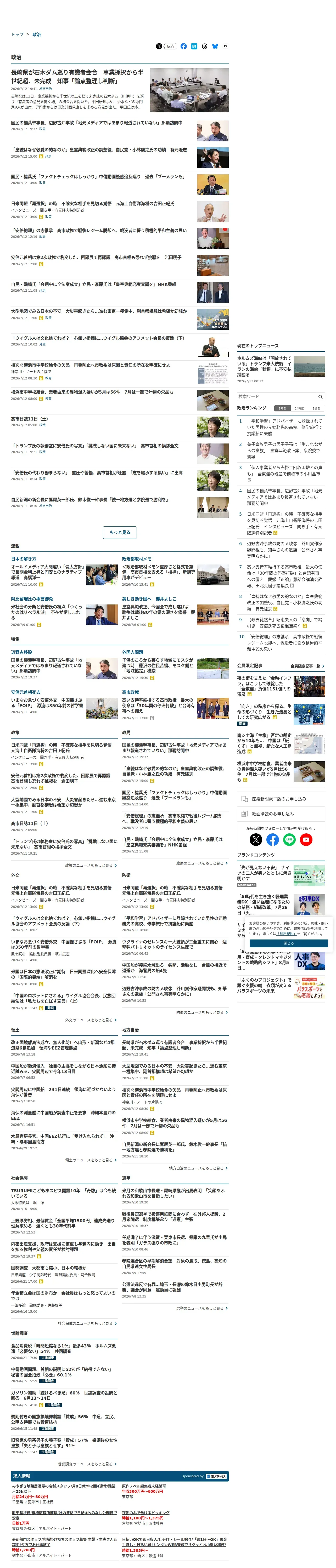Switch the ranking to 1週間

coord(316,408)
